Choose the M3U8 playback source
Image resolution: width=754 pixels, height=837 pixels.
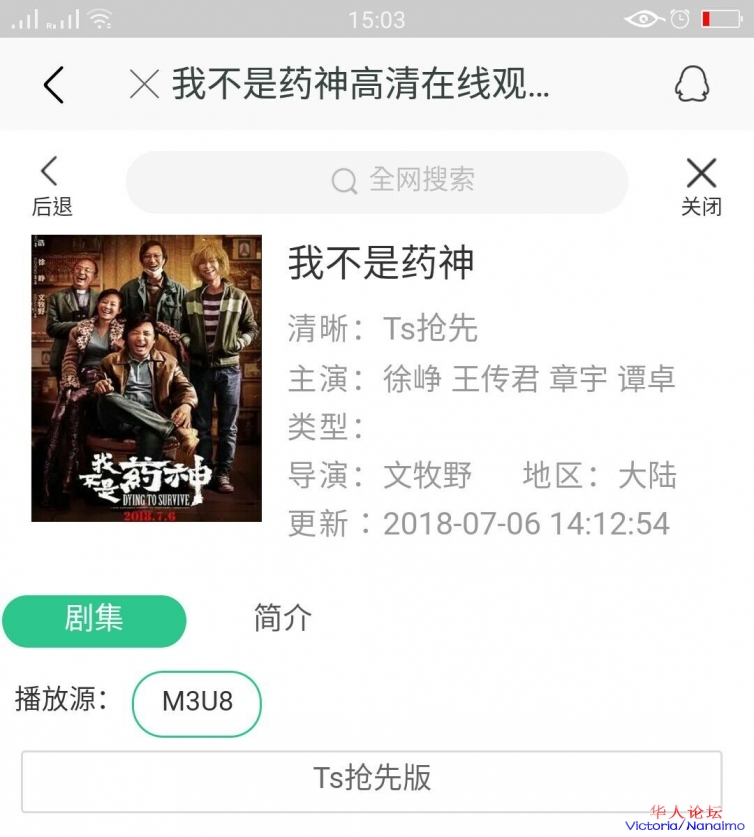tap(197, 702)
